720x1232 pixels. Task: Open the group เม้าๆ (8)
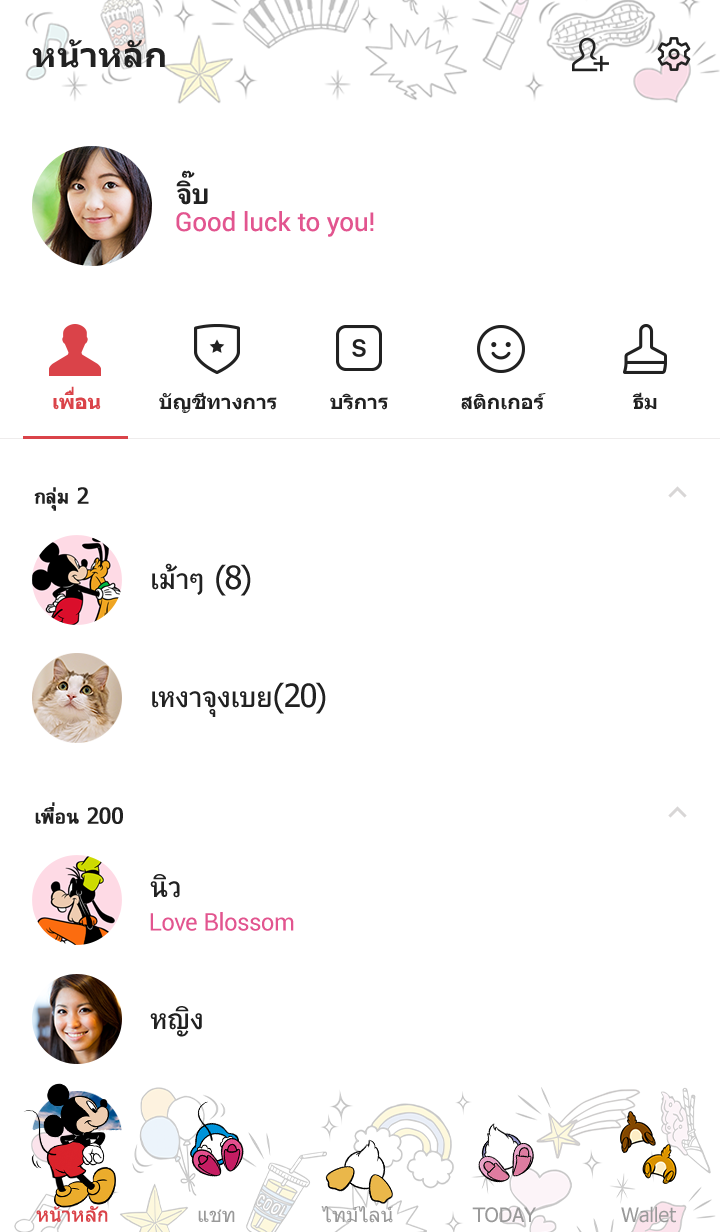(x=200, y=579)
